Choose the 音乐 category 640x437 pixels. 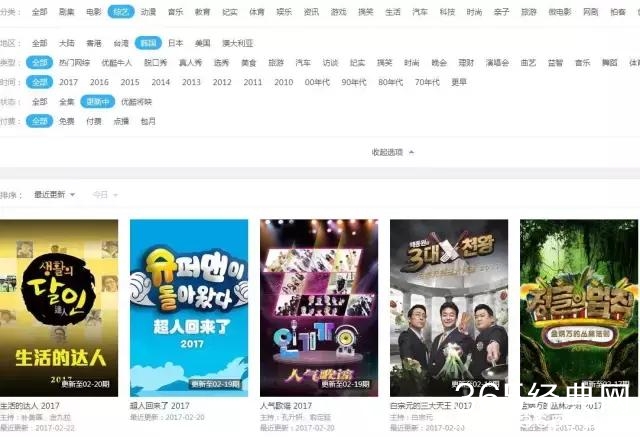175,12
